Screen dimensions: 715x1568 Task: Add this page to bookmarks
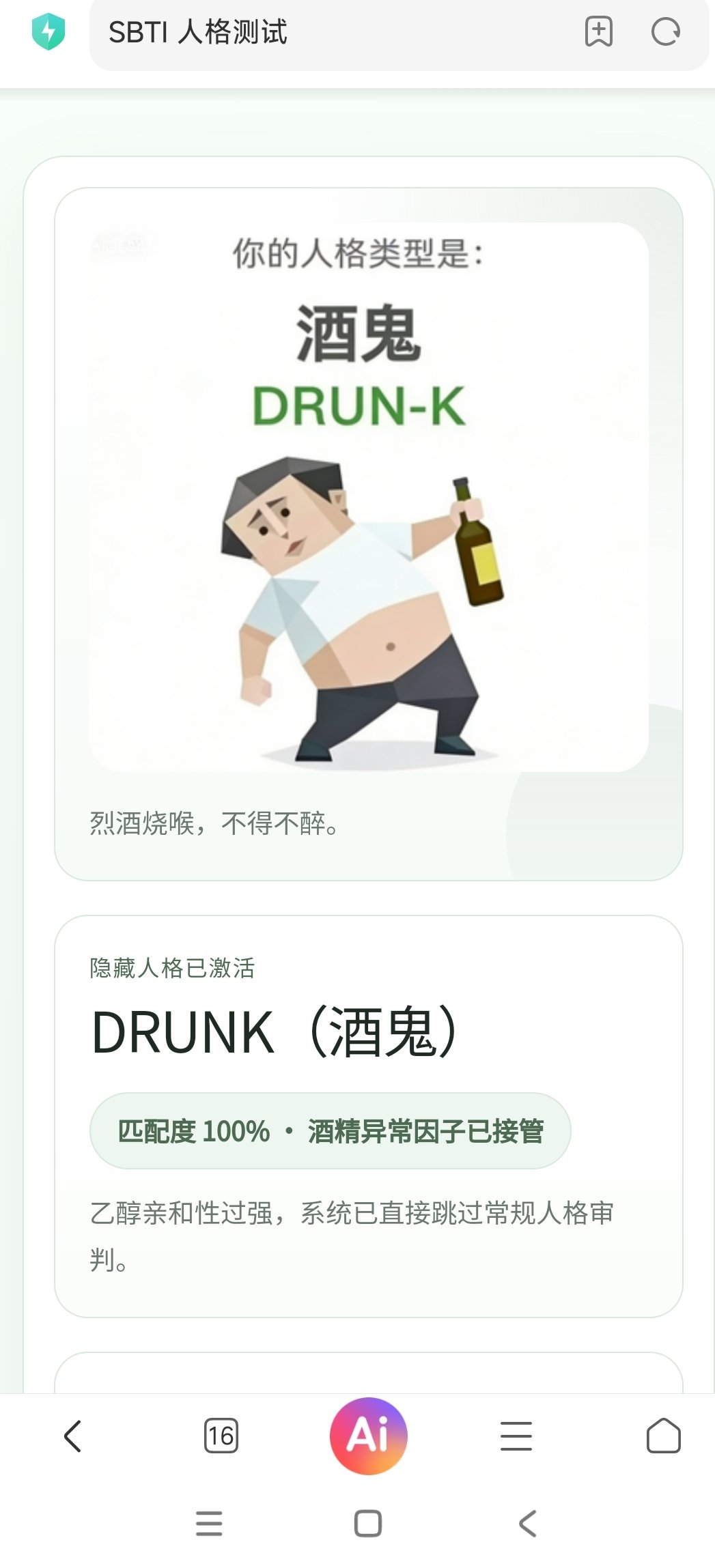(x=598, y=32)
